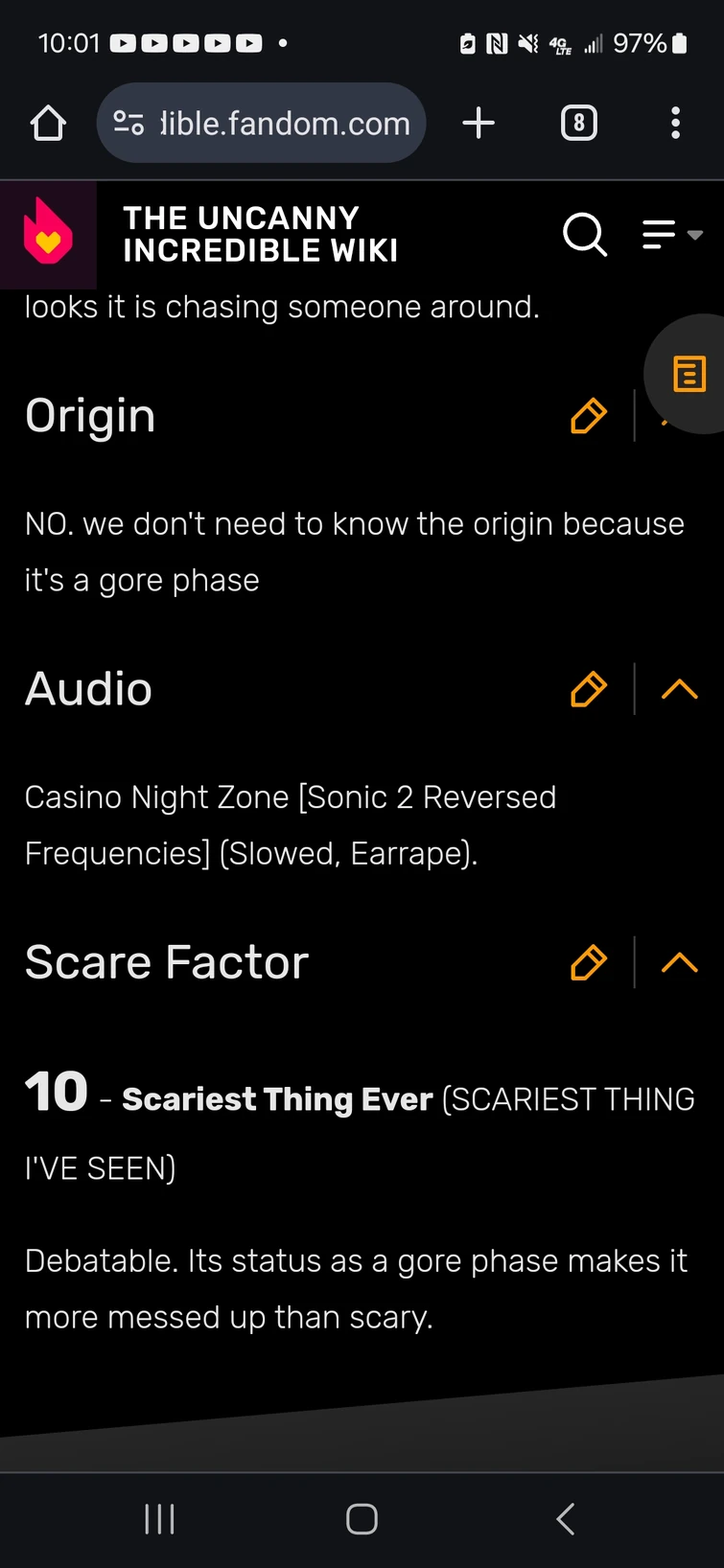Edit the Audio section

(588, 689)
